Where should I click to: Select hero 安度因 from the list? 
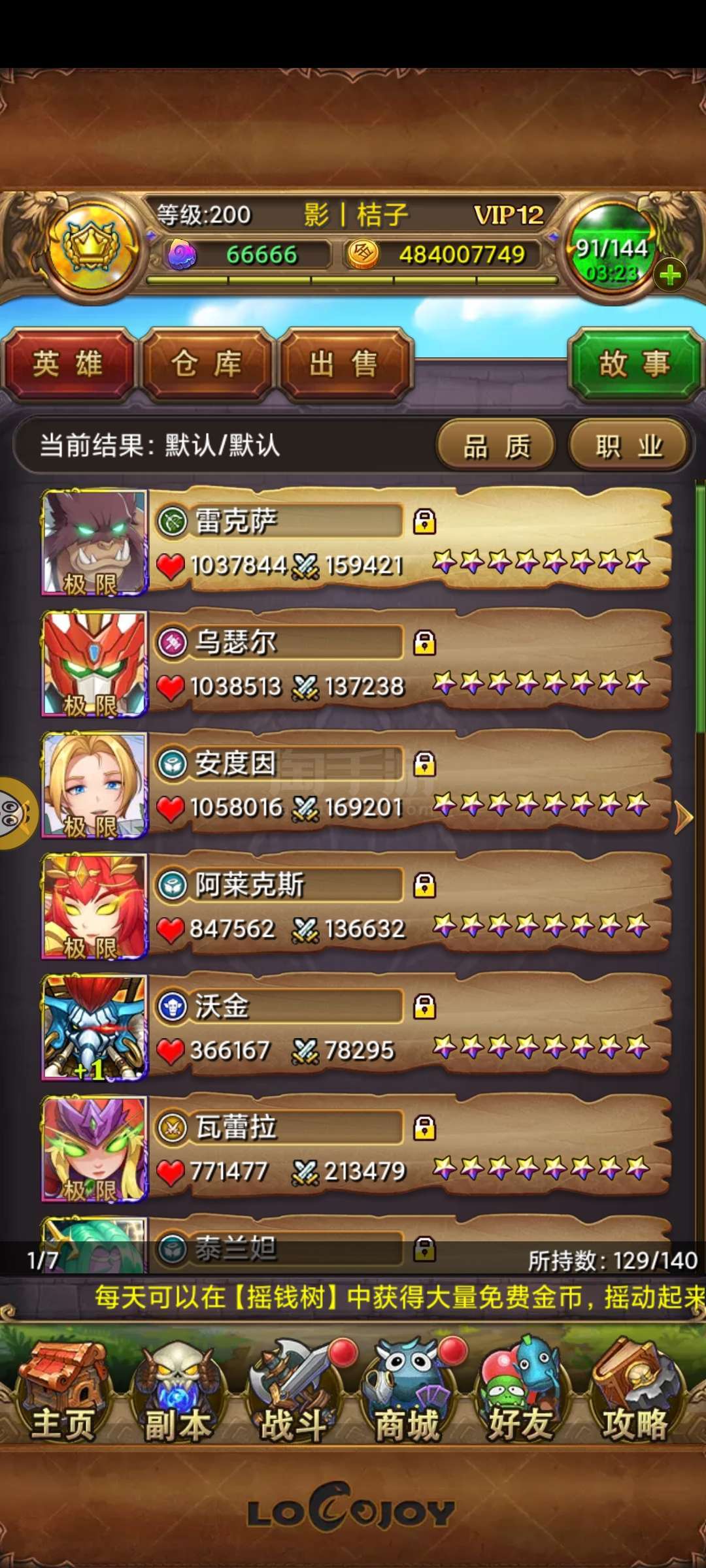(356, 785)
